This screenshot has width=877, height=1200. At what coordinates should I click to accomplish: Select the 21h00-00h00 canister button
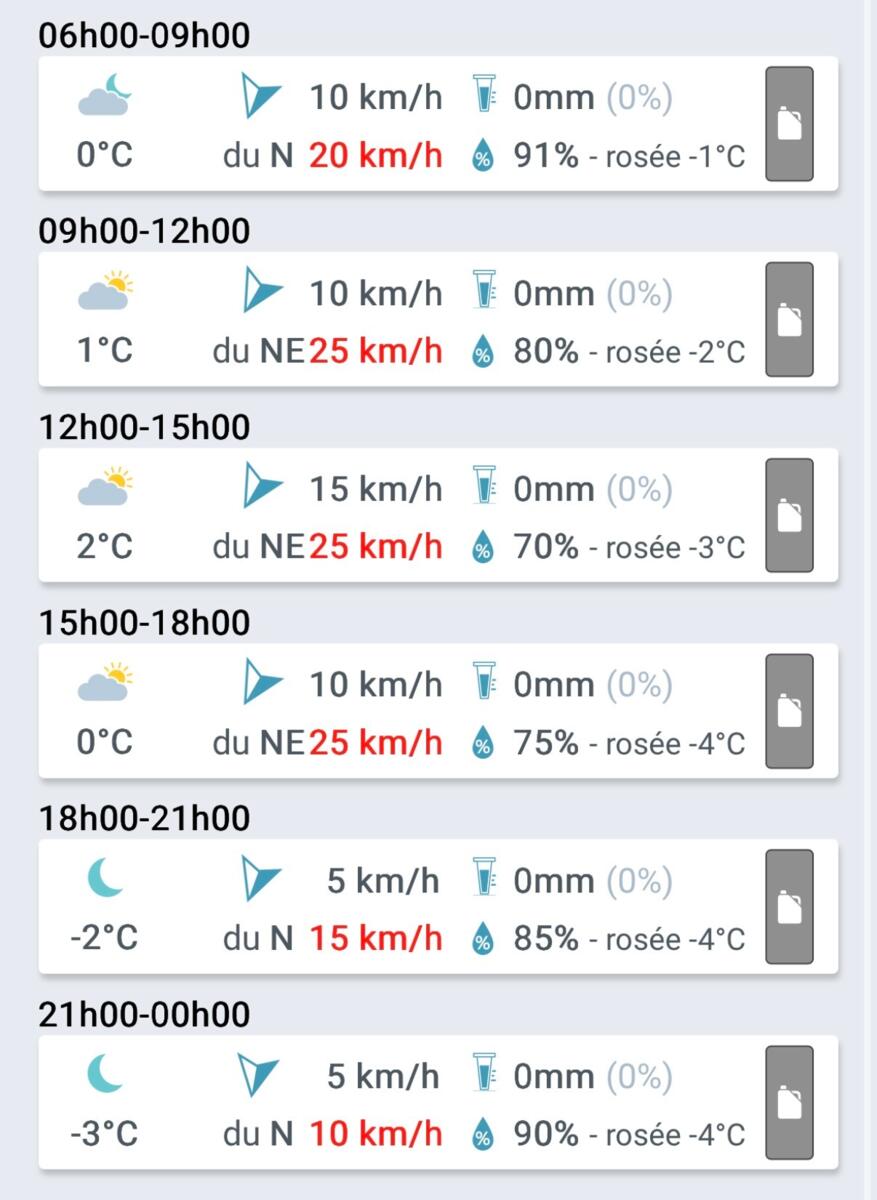(789, 1103)
